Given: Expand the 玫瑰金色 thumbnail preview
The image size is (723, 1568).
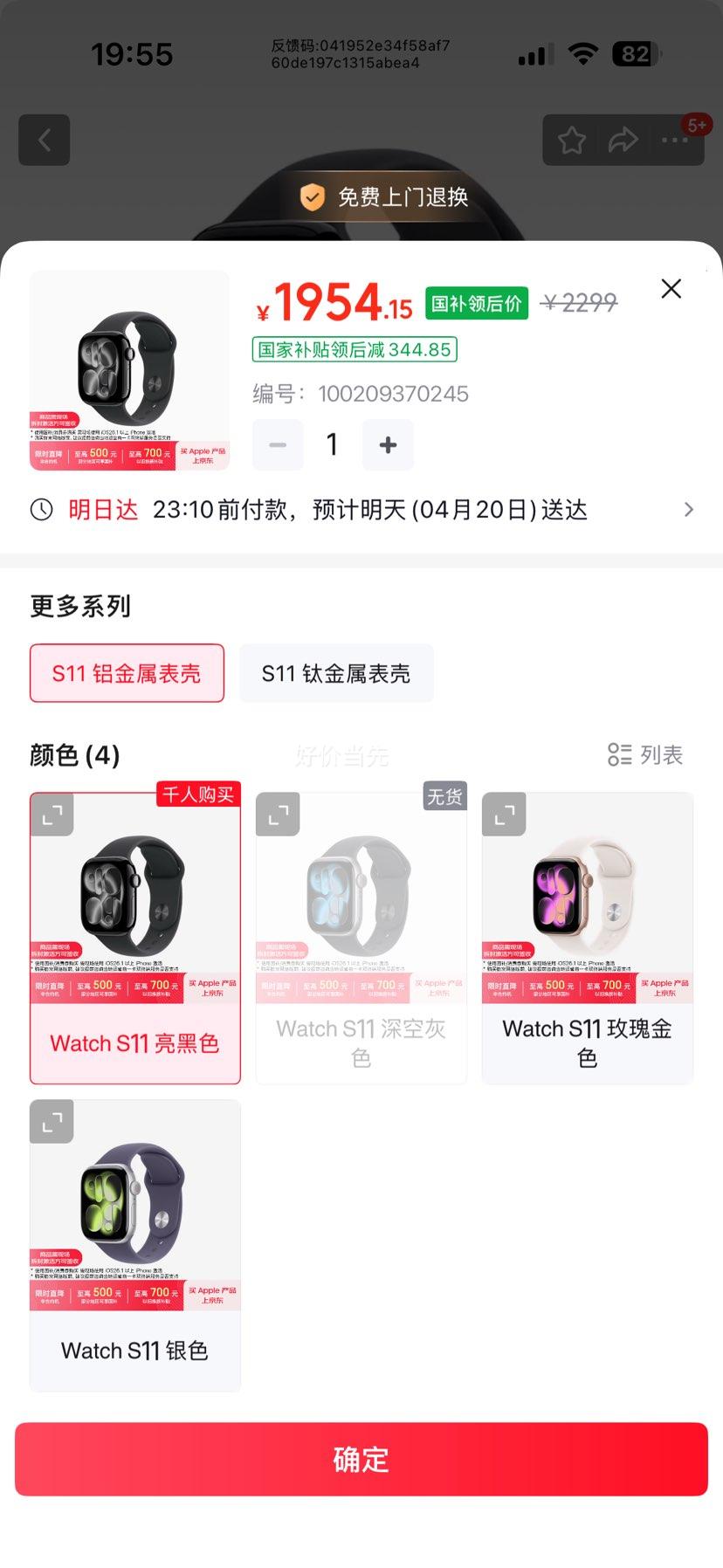Looking at the screenshot, I should pyautogui.click(x=503, y=814).
